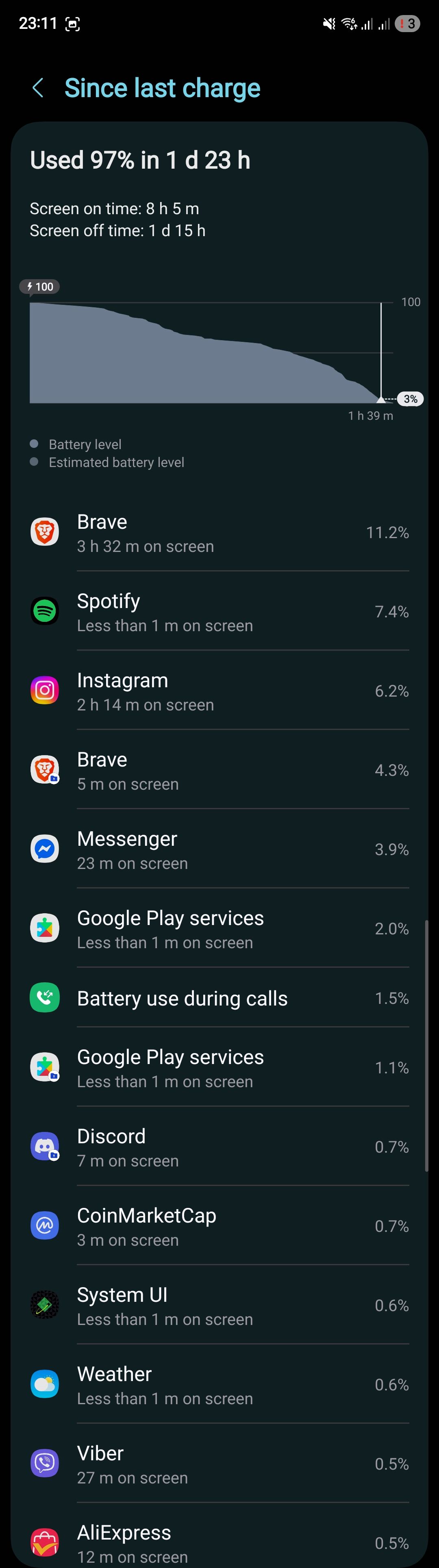Open Google Play services entry showing 1.1%
Viewport: 439px width, 1568px height.
[x=219, y=1068]
